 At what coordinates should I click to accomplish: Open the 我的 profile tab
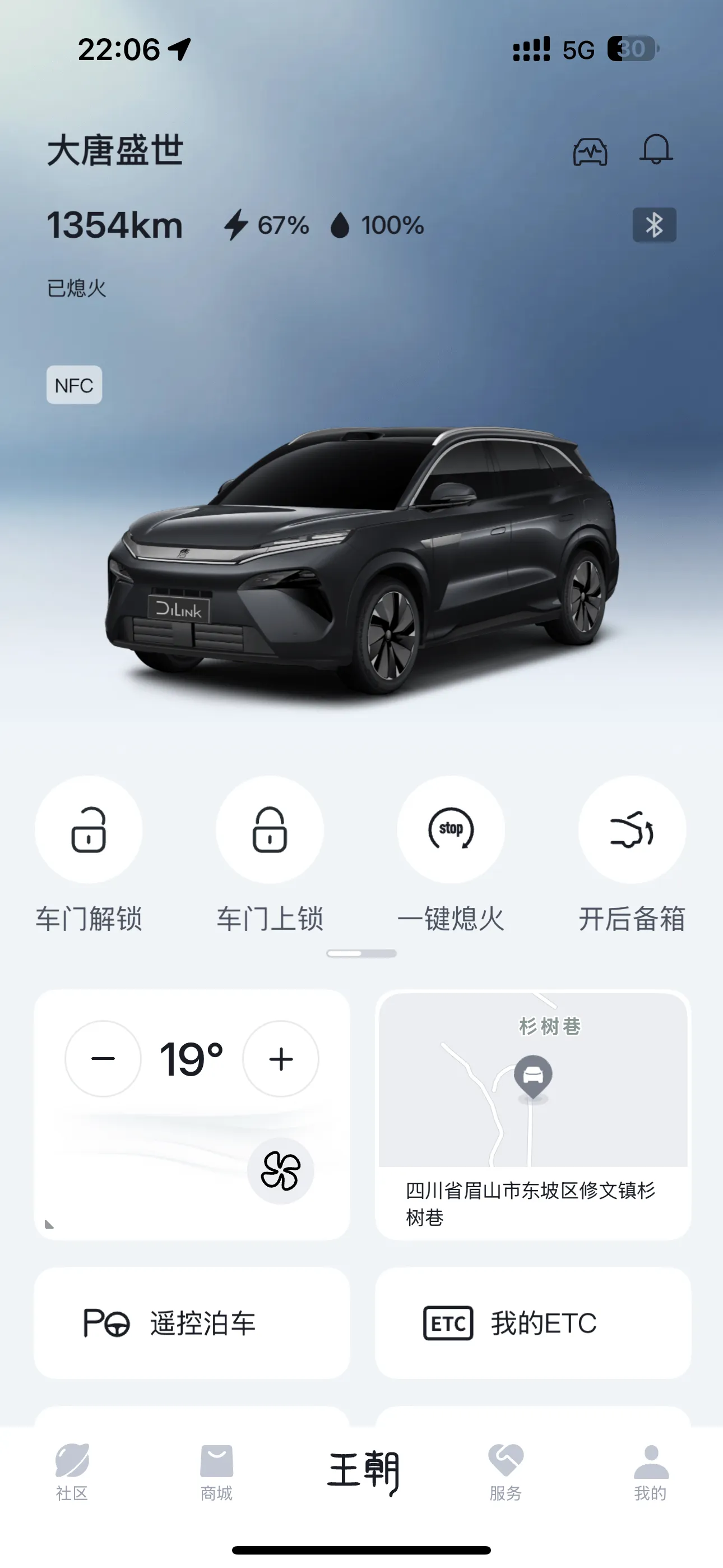click(651, 1472)
